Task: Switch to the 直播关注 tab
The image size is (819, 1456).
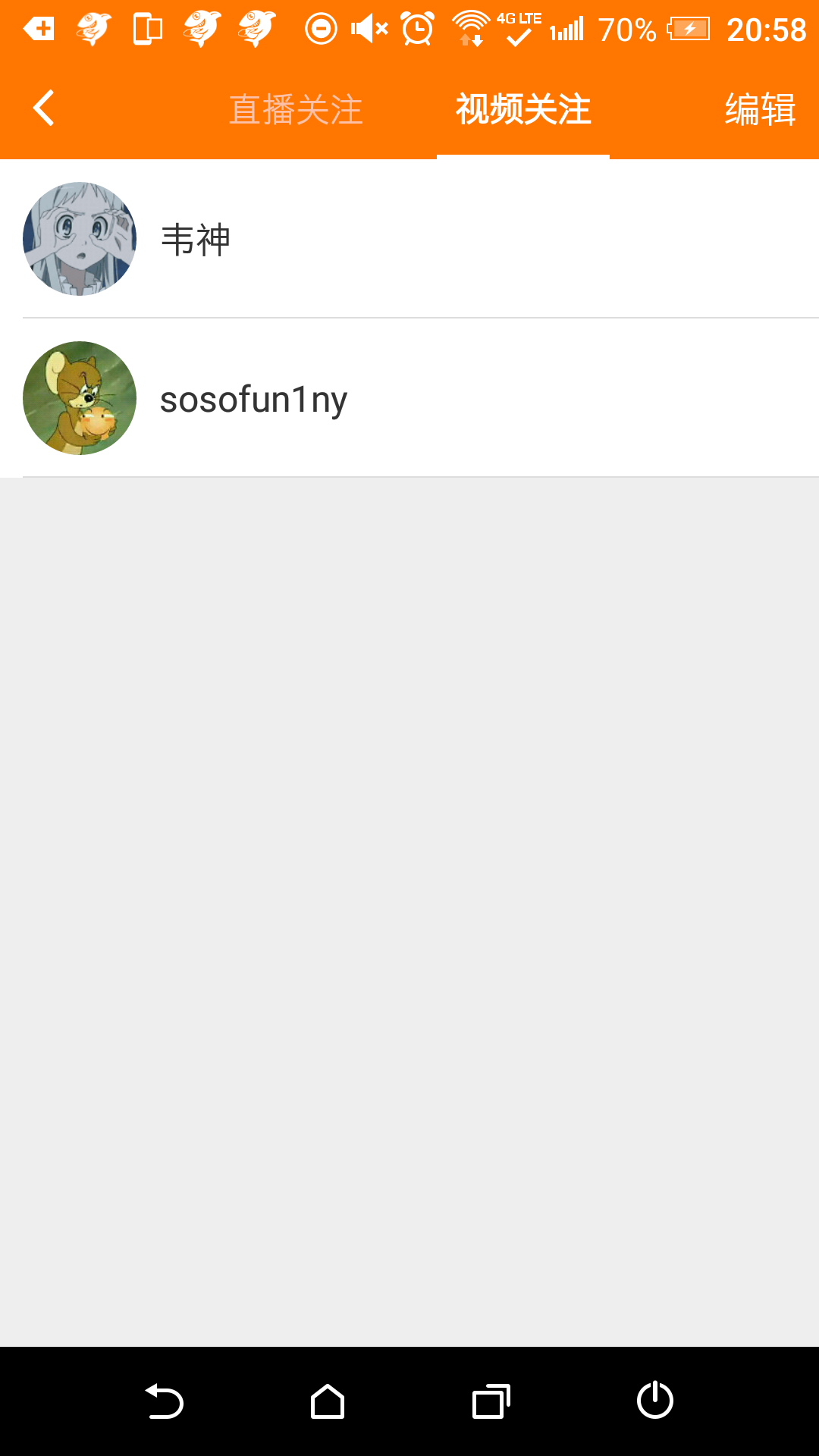Action: point(296,109)
